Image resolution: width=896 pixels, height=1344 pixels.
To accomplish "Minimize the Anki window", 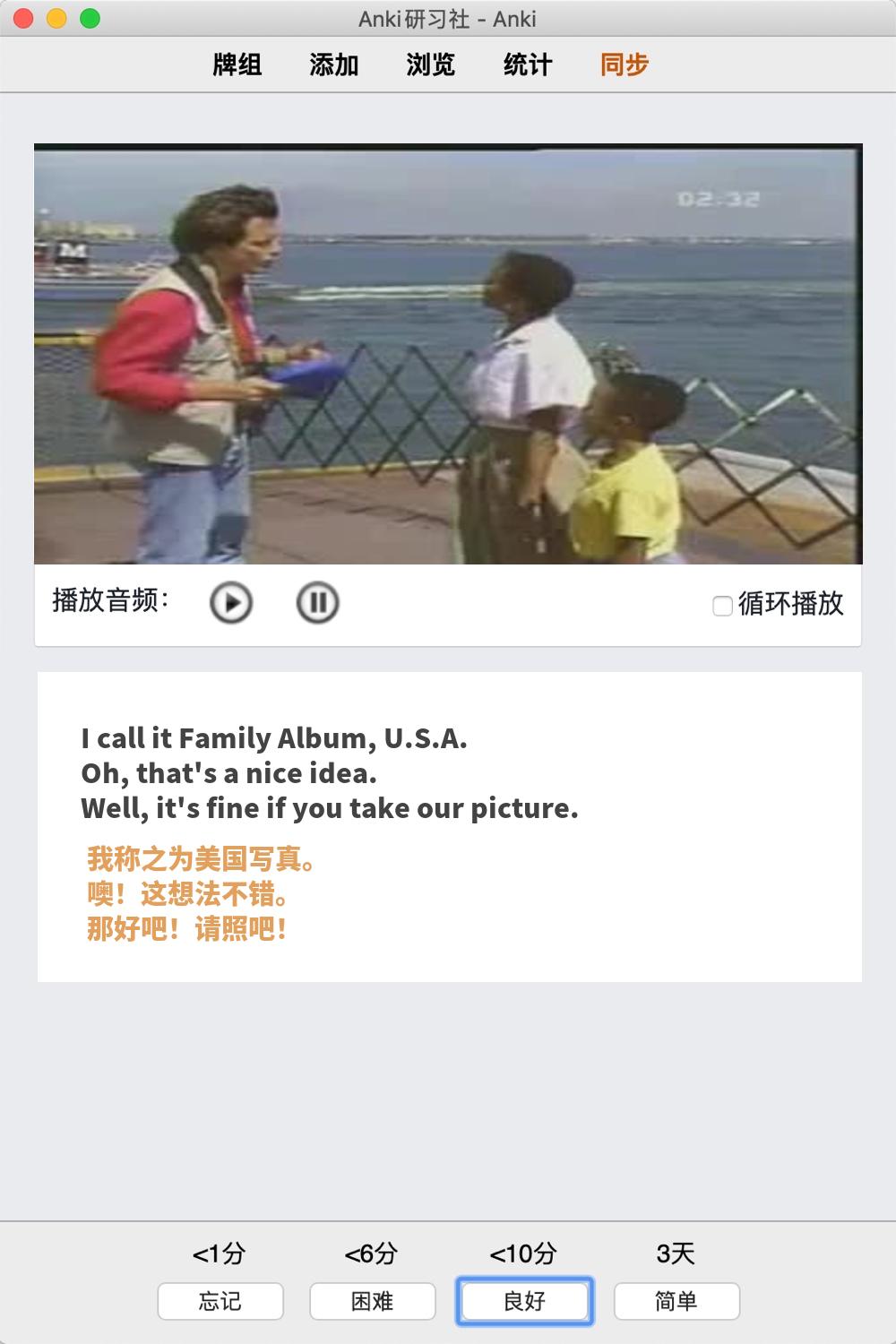I will pos(57,18).
